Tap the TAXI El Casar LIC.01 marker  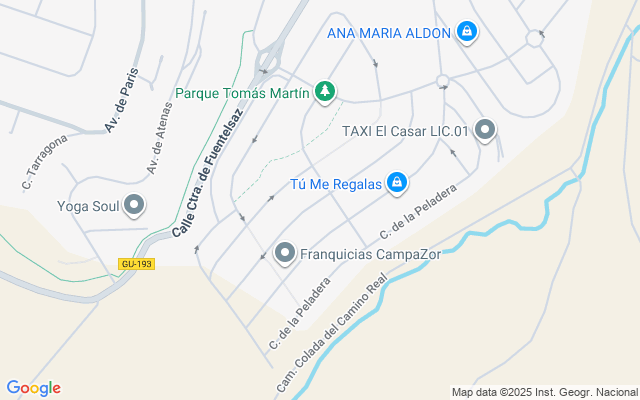click(x=485, y=130)
